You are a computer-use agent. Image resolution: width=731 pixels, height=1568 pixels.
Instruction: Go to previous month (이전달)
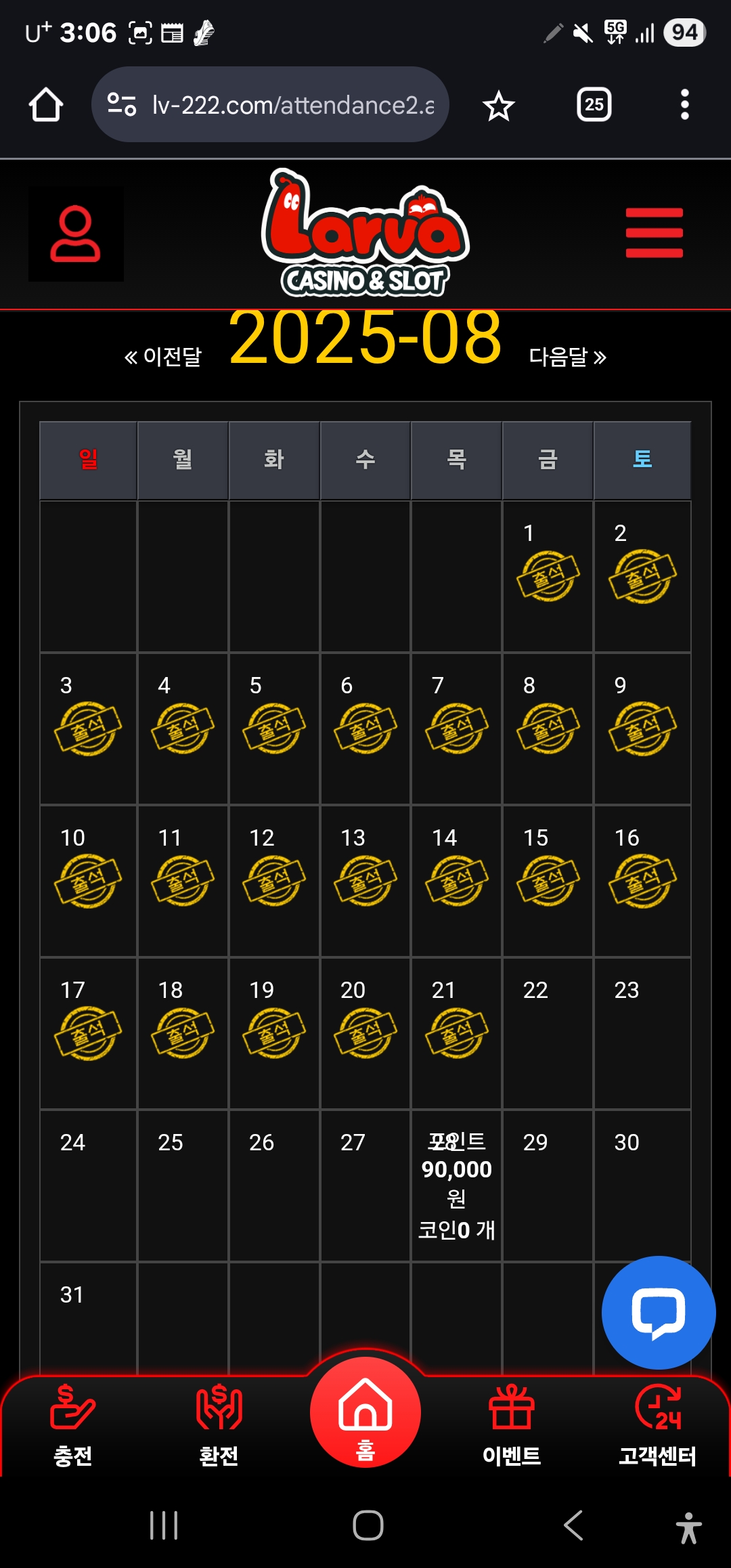click(163, 357)
